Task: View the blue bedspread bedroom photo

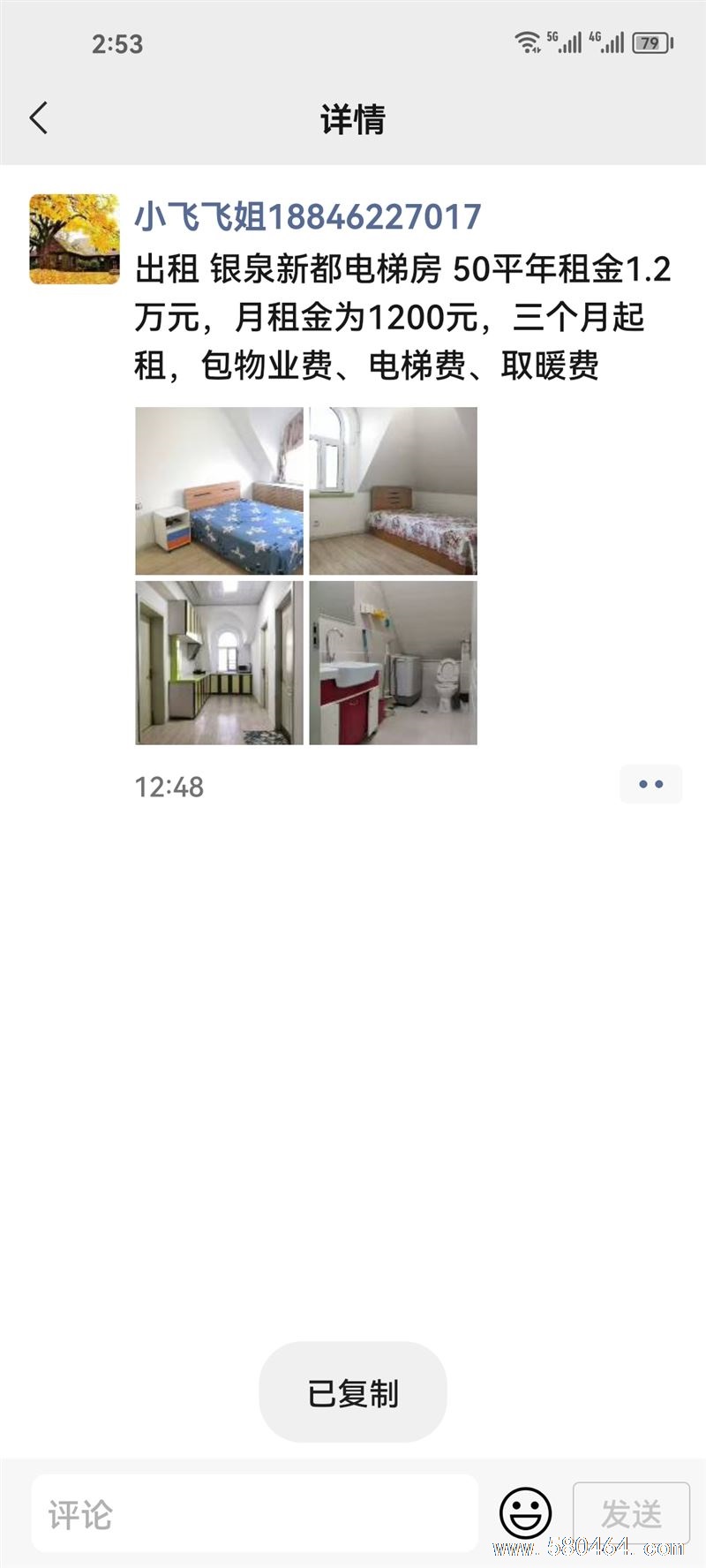Action: (x=219, y=491)
